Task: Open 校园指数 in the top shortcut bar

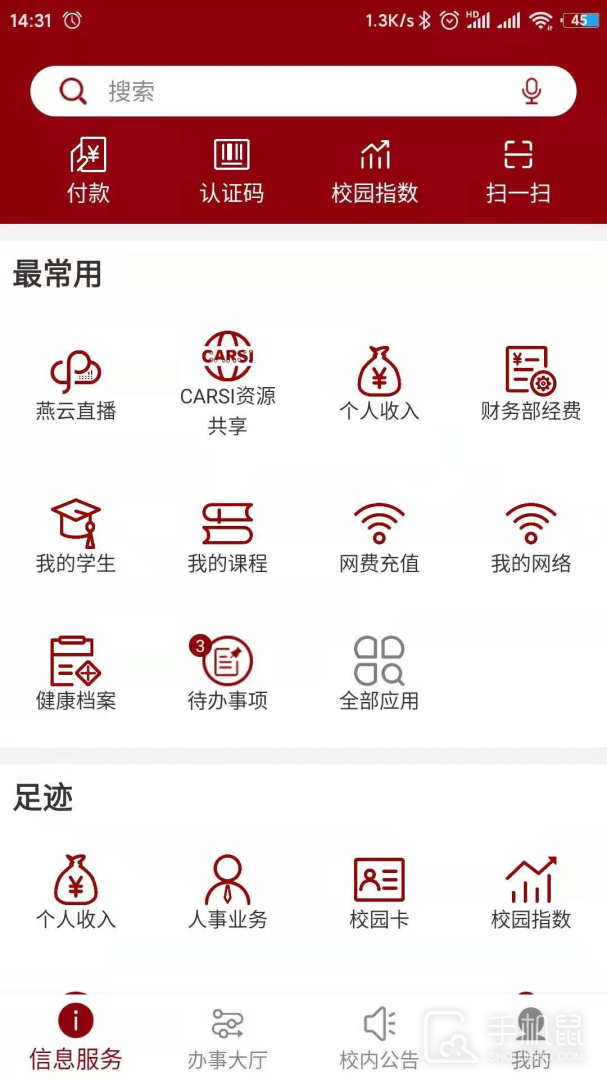Action: coord(375,171)
